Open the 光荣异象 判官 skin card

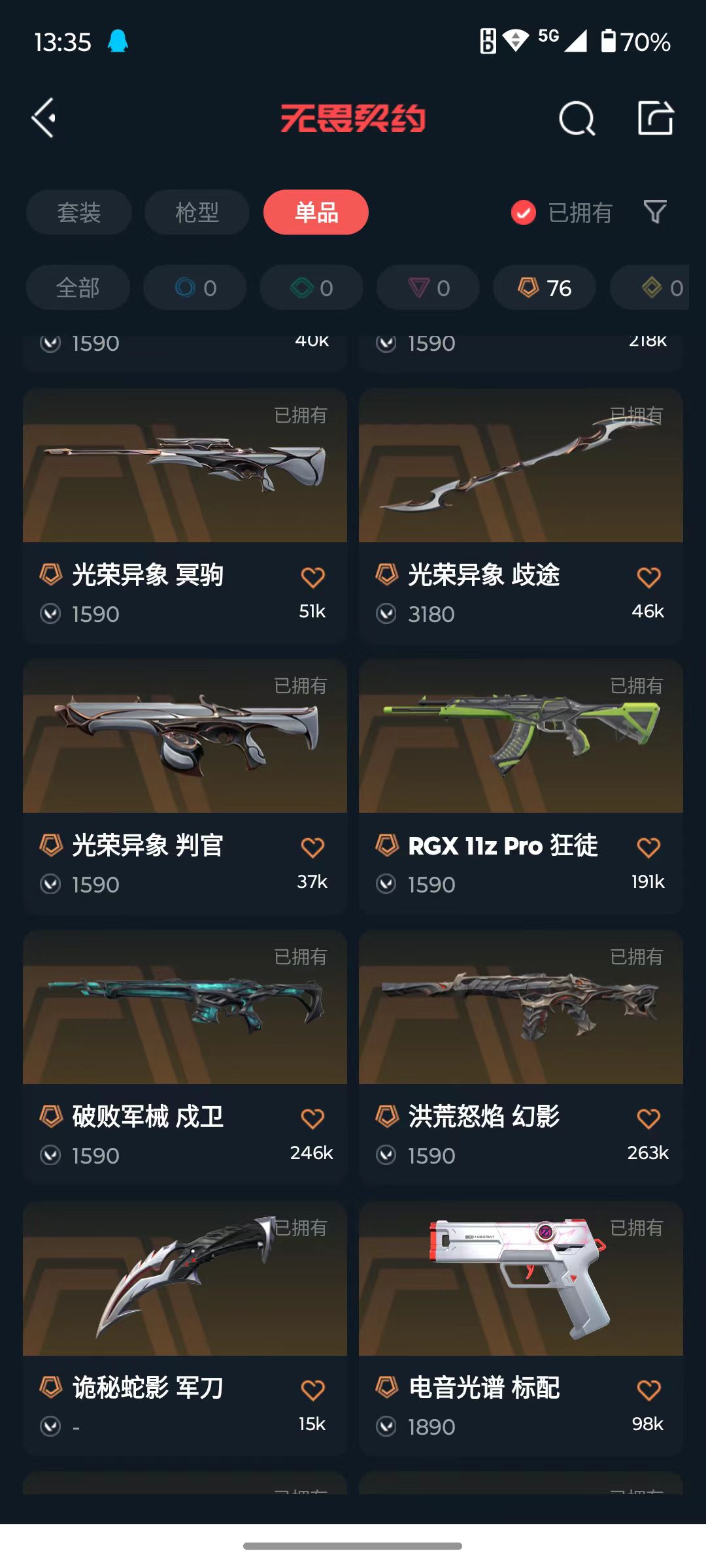click(185, 787)
